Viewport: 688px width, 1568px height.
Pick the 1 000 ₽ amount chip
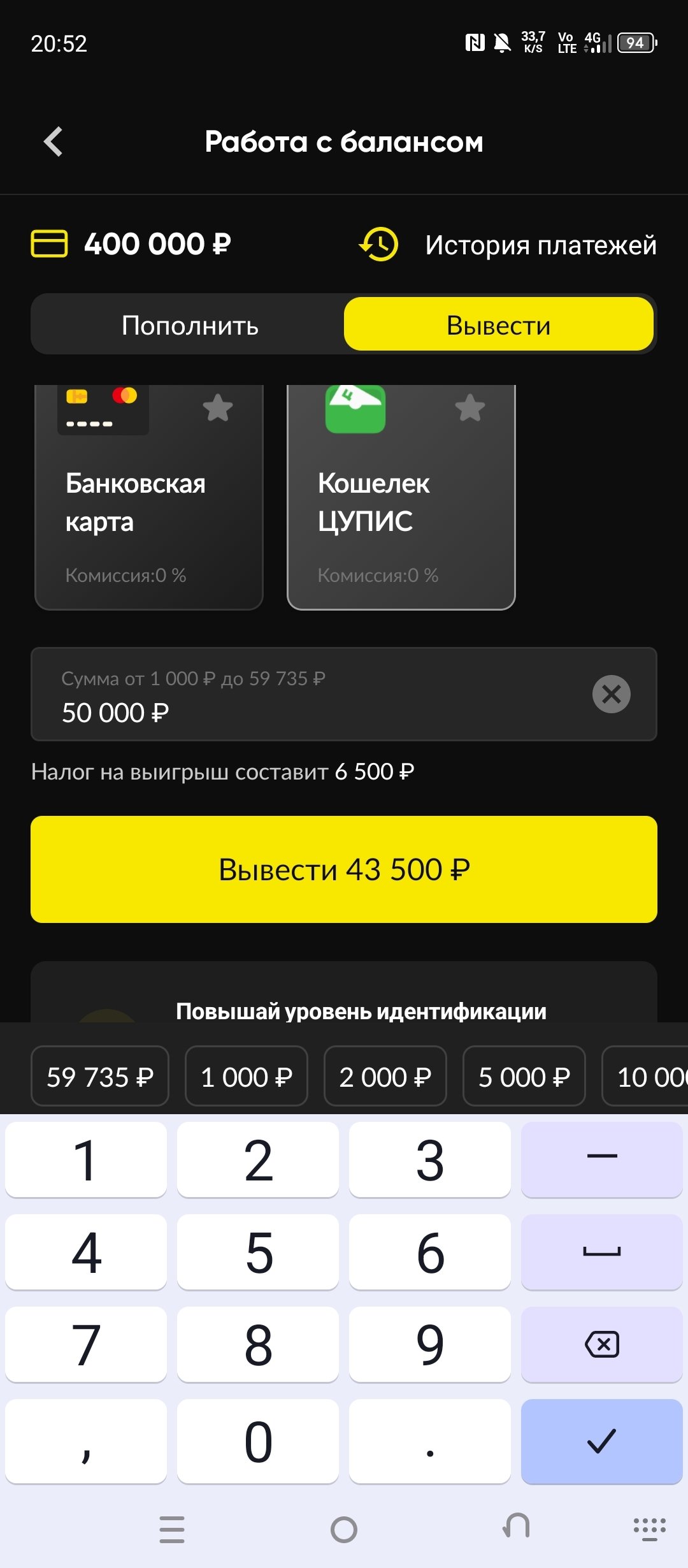pos(247,1077)
